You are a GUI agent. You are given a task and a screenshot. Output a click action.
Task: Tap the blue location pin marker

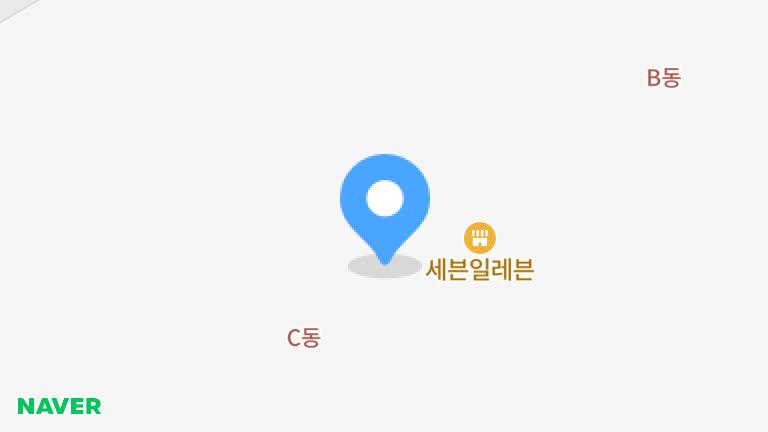pos(385,202)
